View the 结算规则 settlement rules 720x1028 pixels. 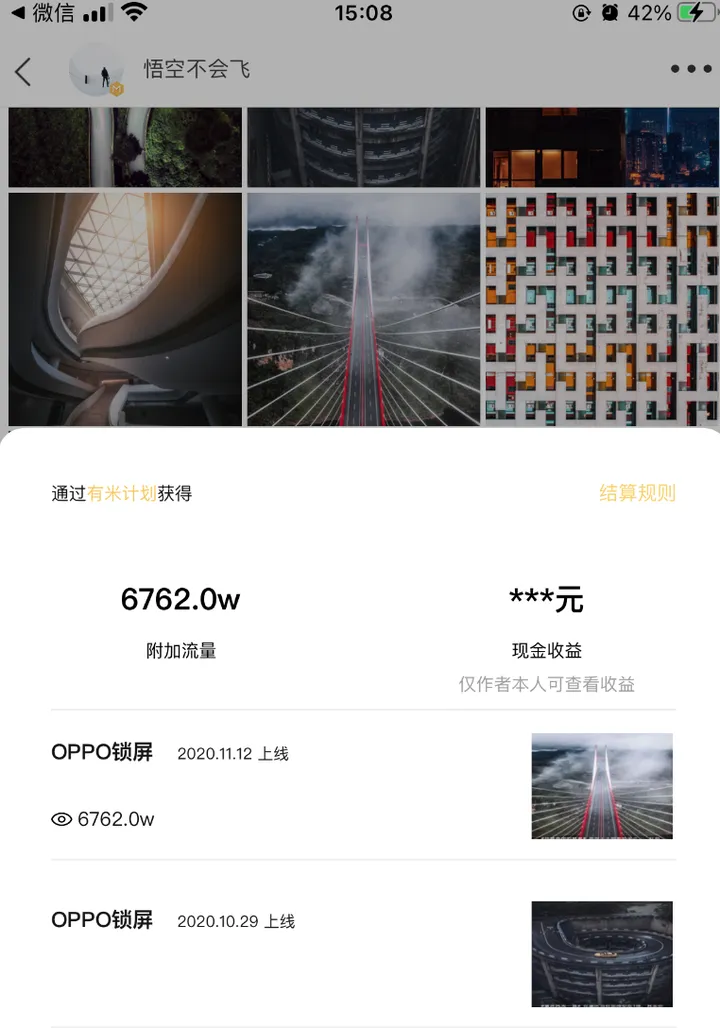[x=636, y=492]
